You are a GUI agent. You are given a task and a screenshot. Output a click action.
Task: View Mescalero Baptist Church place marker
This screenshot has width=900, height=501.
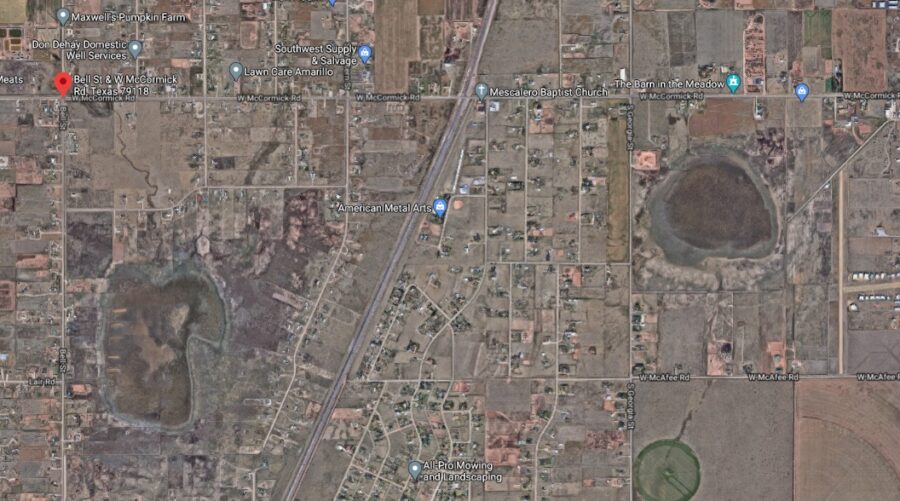tap(481, 91)
